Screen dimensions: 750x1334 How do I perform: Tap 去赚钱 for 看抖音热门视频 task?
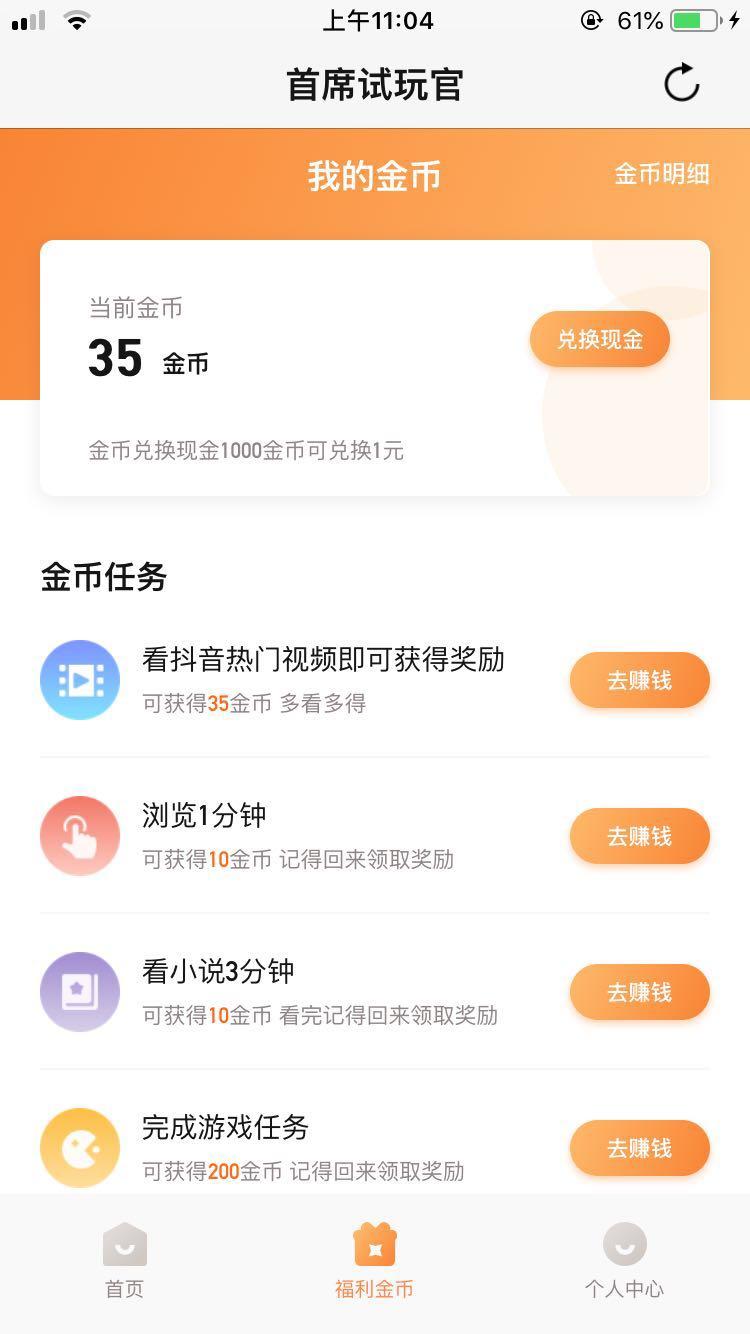point(639,680)
